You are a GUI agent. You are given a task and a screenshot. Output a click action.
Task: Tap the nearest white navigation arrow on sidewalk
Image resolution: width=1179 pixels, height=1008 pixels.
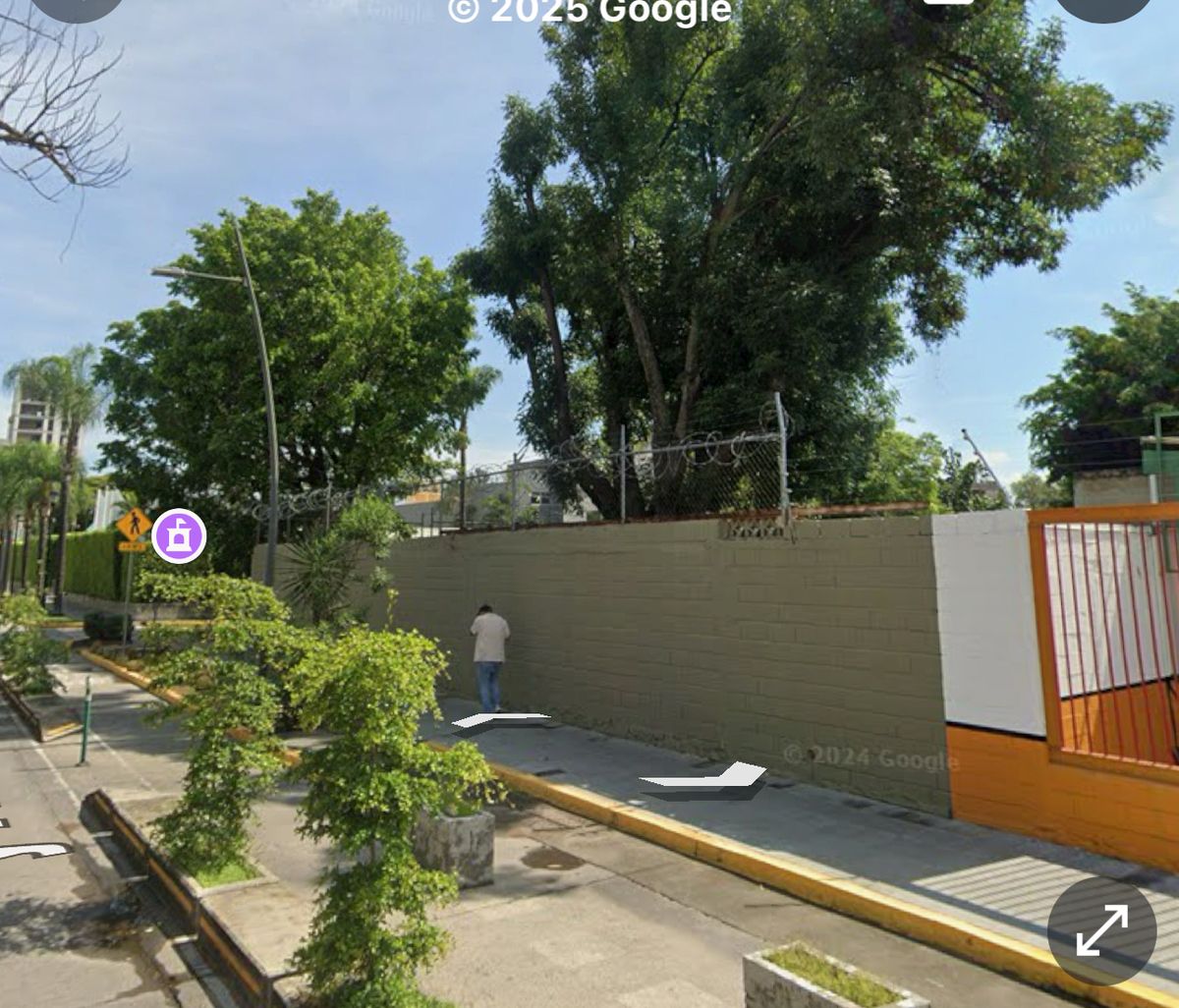pos(704,777)
